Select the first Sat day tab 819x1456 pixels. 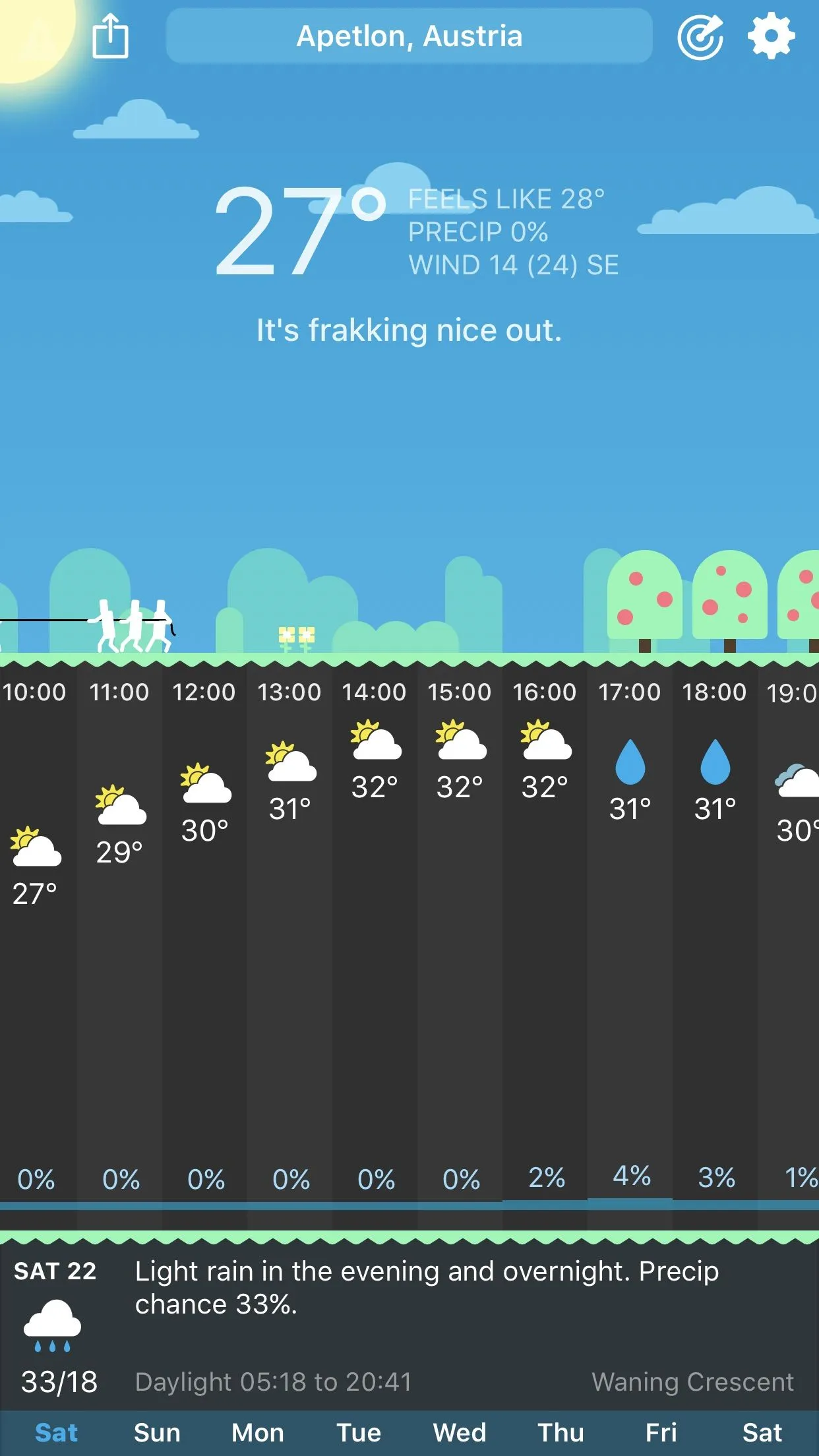coord(56,1433)
